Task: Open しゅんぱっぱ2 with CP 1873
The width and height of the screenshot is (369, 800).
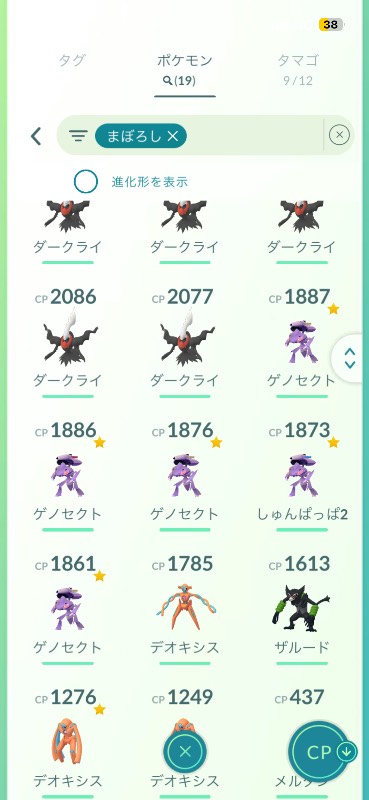Action: click(302, 475)
